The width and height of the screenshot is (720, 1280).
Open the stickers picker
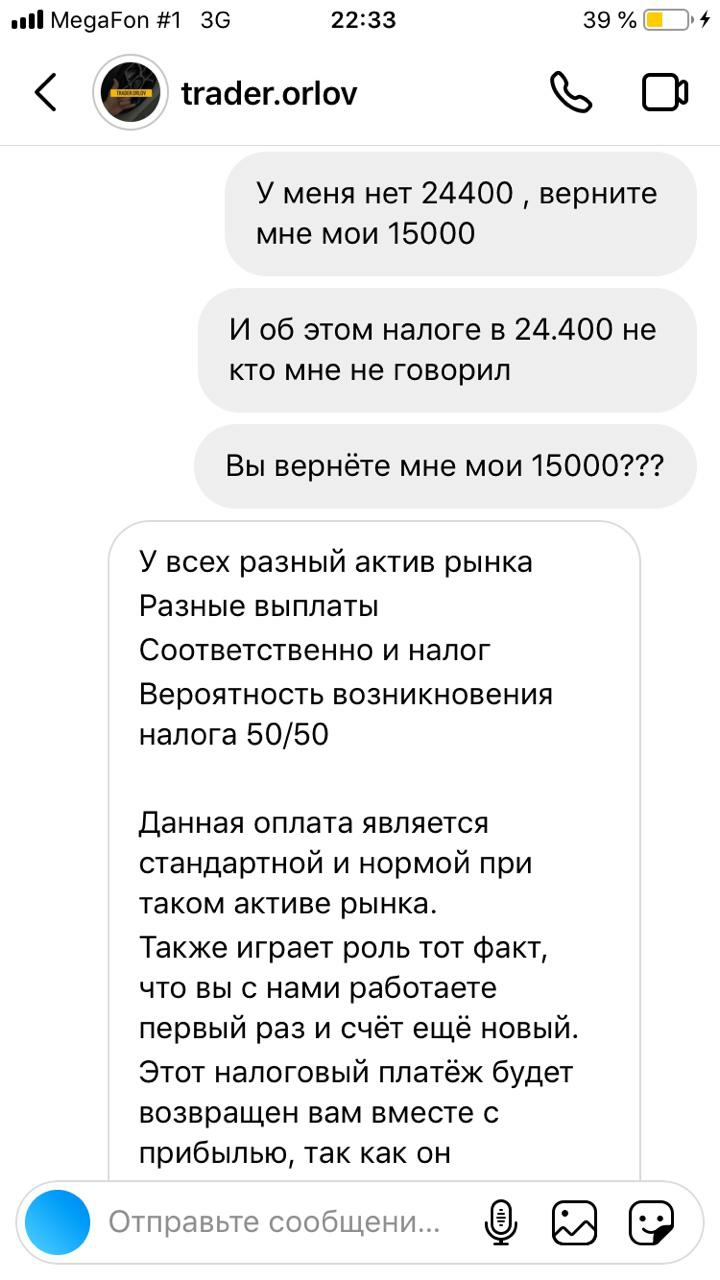(x=651, y=1222)
